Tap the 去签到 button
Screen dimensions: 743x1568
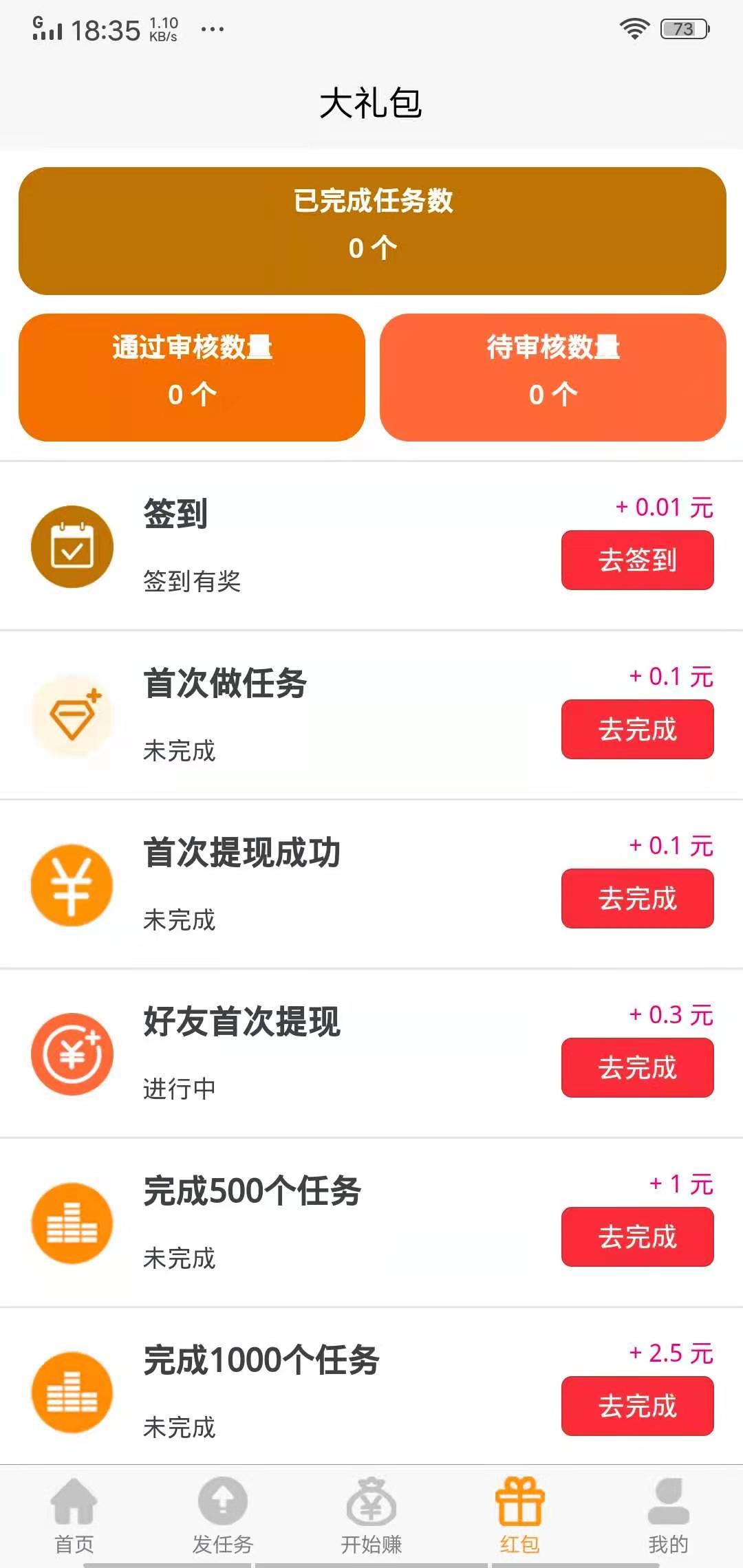pos(636,560)
